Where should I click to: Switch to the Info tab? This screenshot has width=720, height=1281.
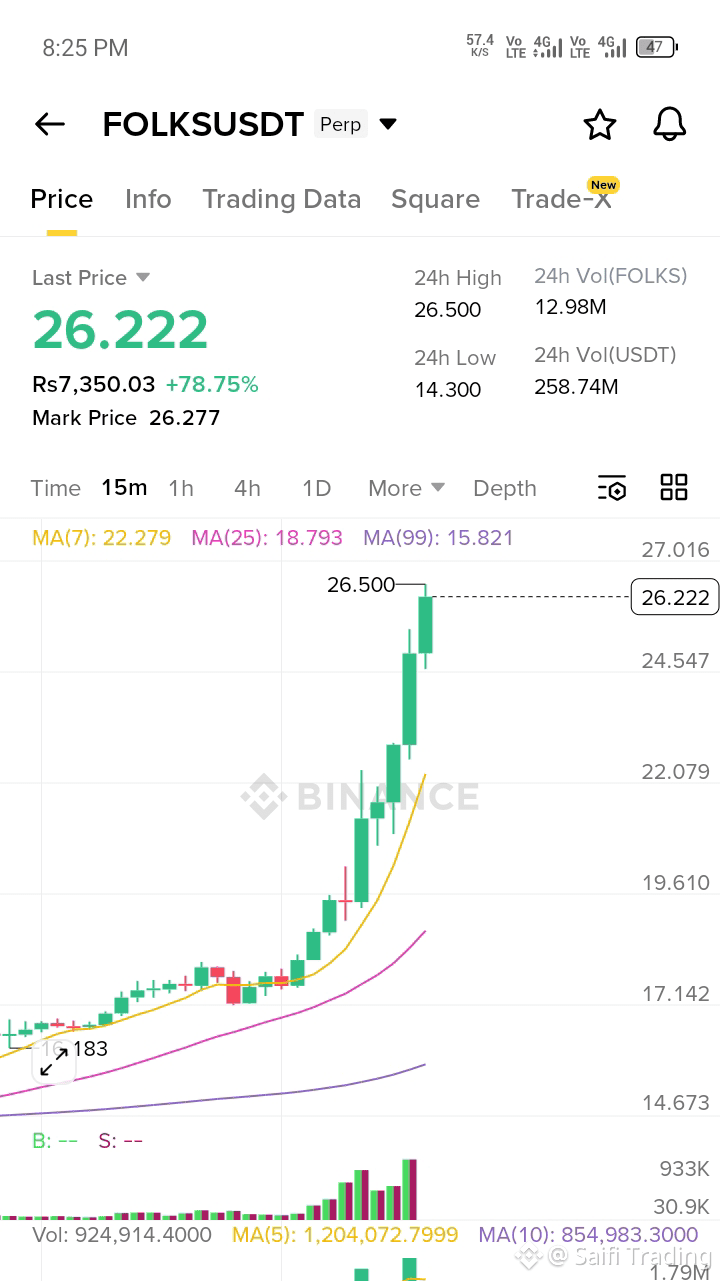click(148, 199)
